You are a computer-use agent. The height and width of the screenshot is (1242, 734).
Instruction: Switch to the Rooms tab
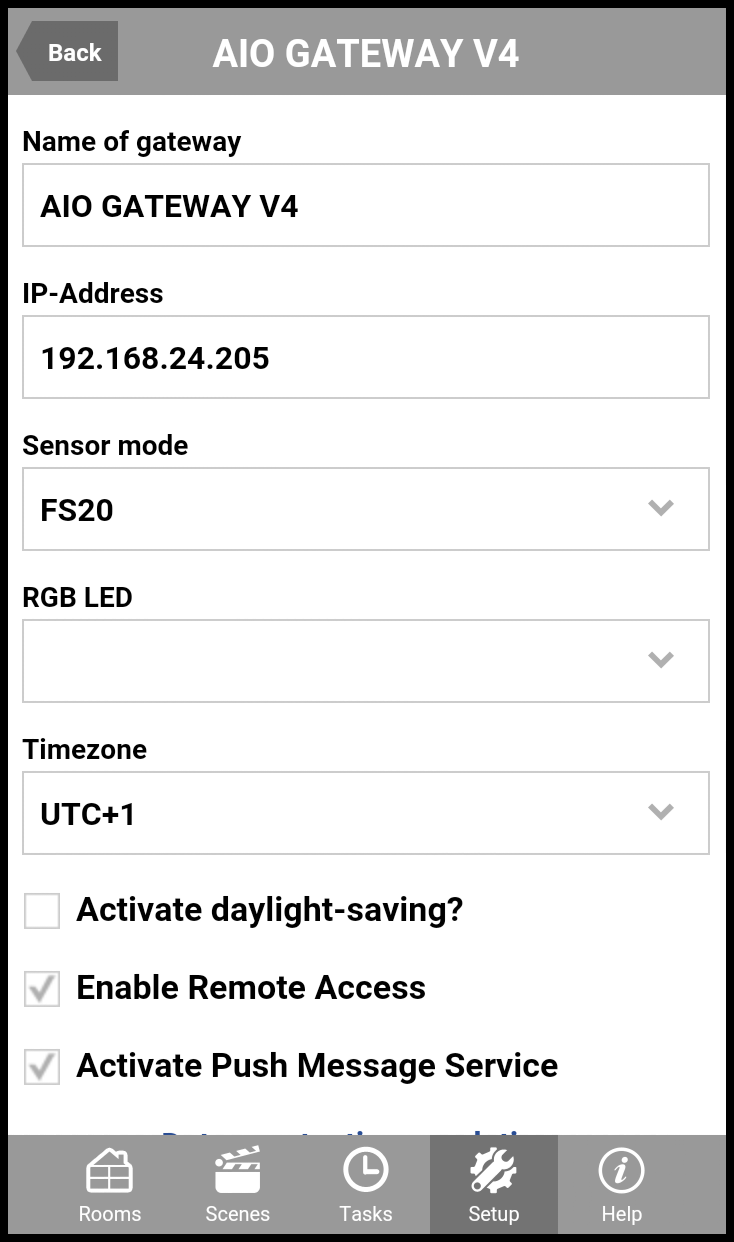pos(110,1186)
